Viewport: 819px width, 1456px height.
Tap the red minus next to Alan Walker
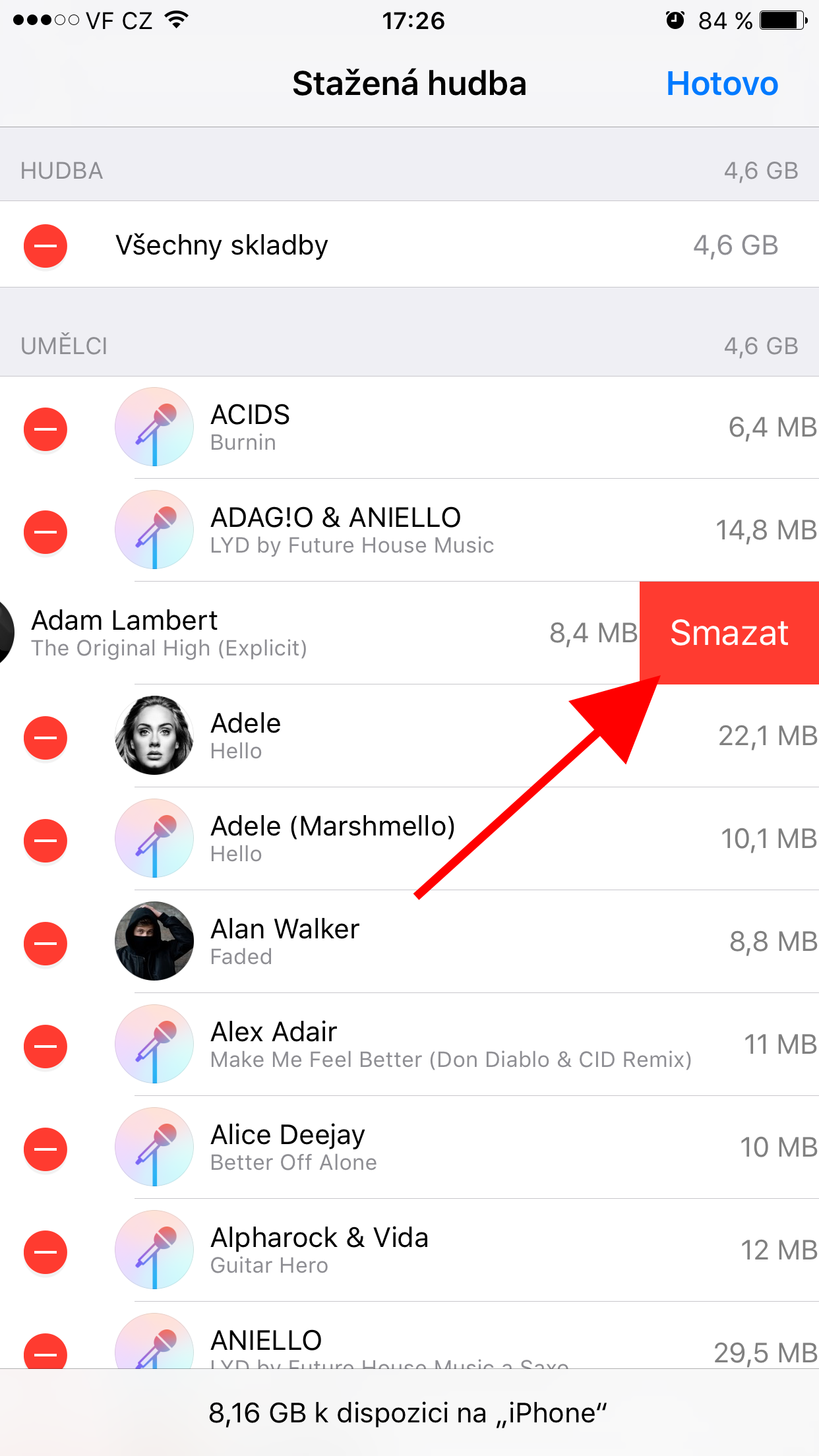(x=45, y=944)
